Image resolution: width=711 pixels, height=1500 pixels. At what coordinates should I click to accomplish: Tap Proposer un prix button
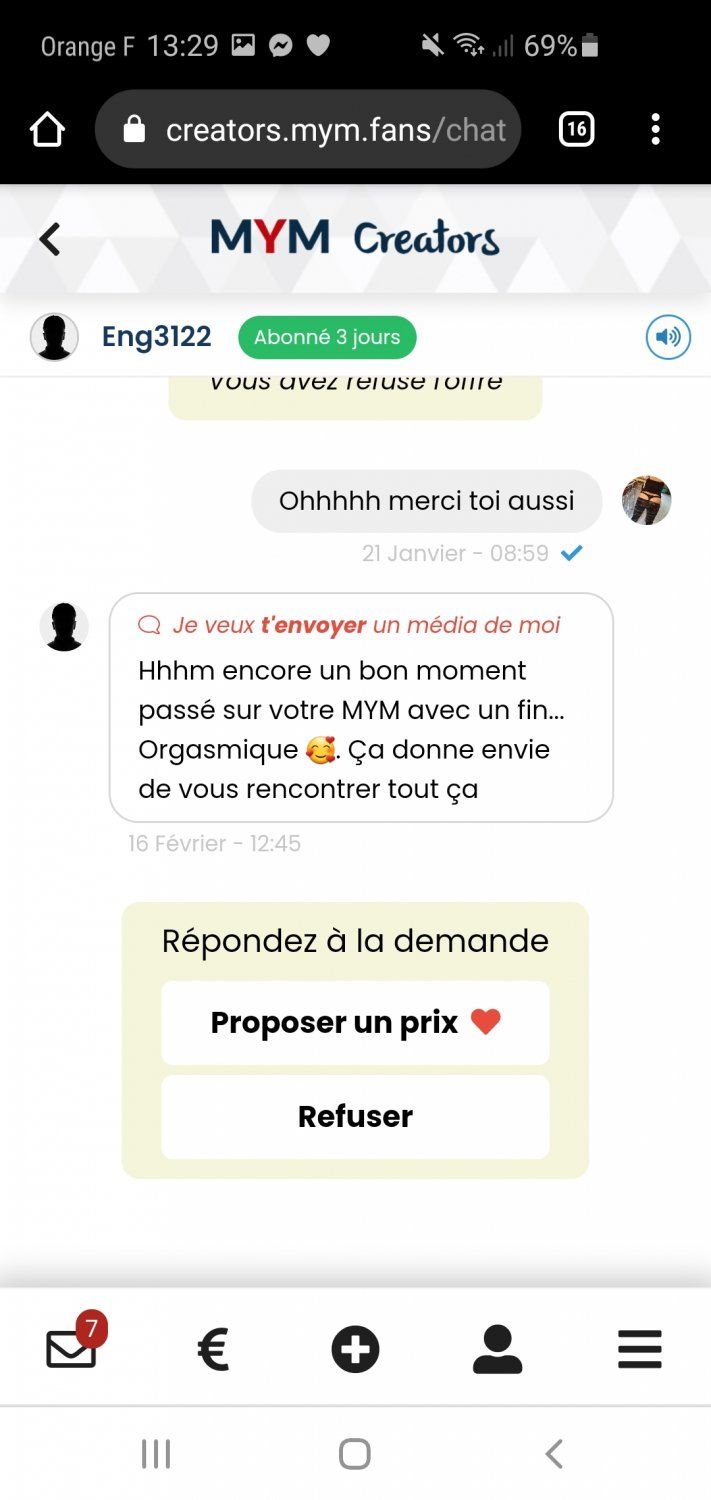[x=355, y=1022]
